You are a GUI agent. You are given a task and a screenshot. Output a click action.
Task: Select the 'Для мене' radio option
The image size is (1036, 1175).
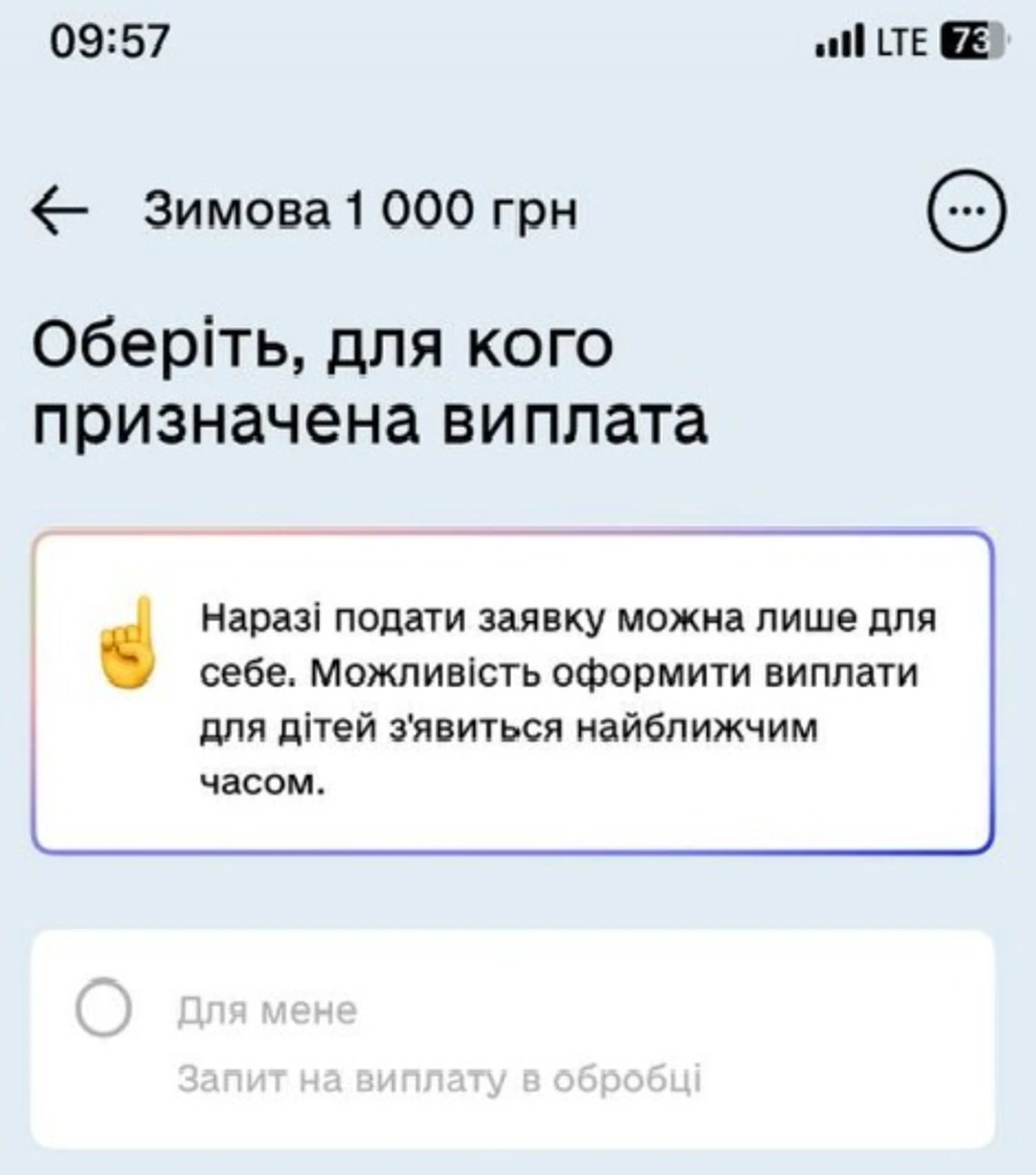pos(104,1008)
